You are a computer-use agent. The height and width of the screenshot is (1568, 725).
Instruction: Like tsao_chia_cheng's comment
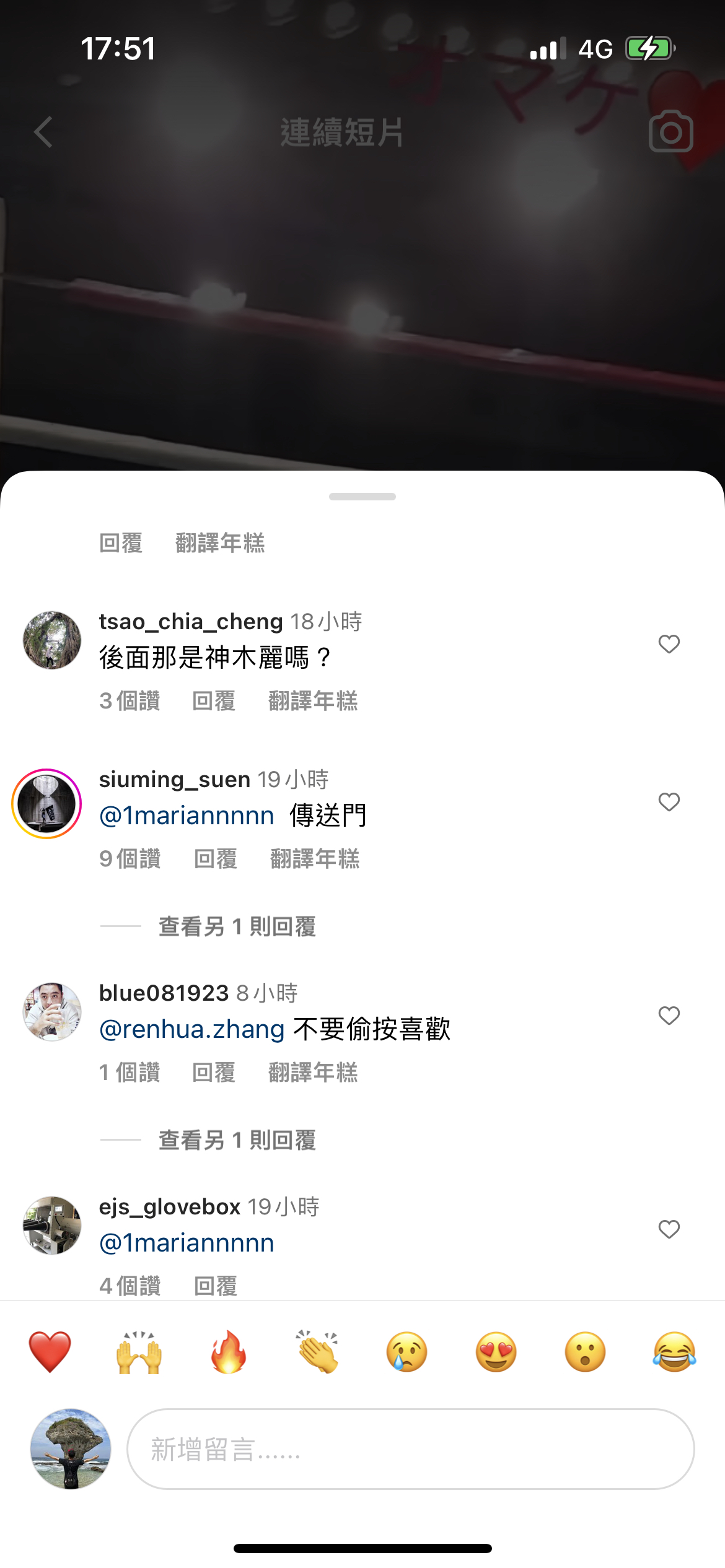[x=669, y=644]
